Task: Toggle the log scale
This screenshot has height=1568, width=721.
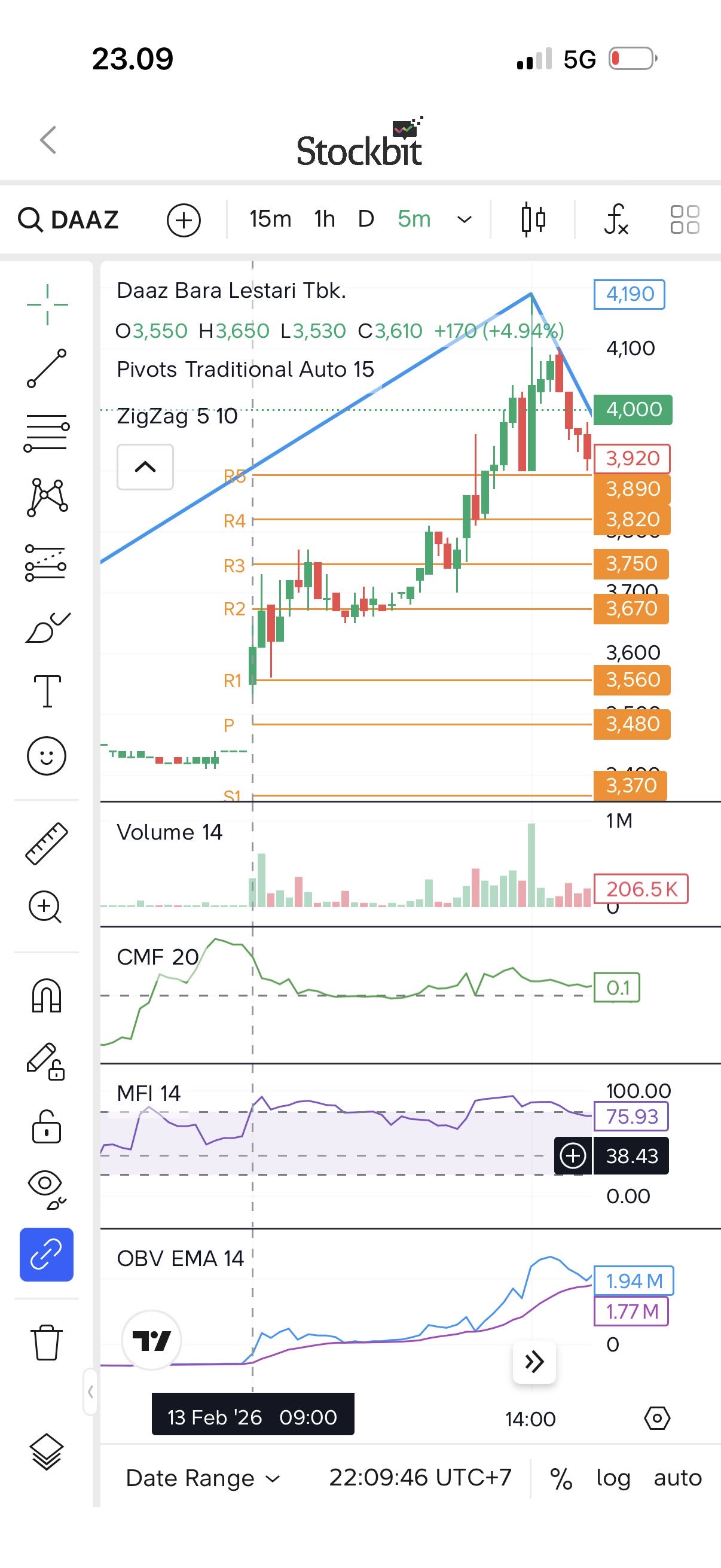Action: click(613, 1478)
